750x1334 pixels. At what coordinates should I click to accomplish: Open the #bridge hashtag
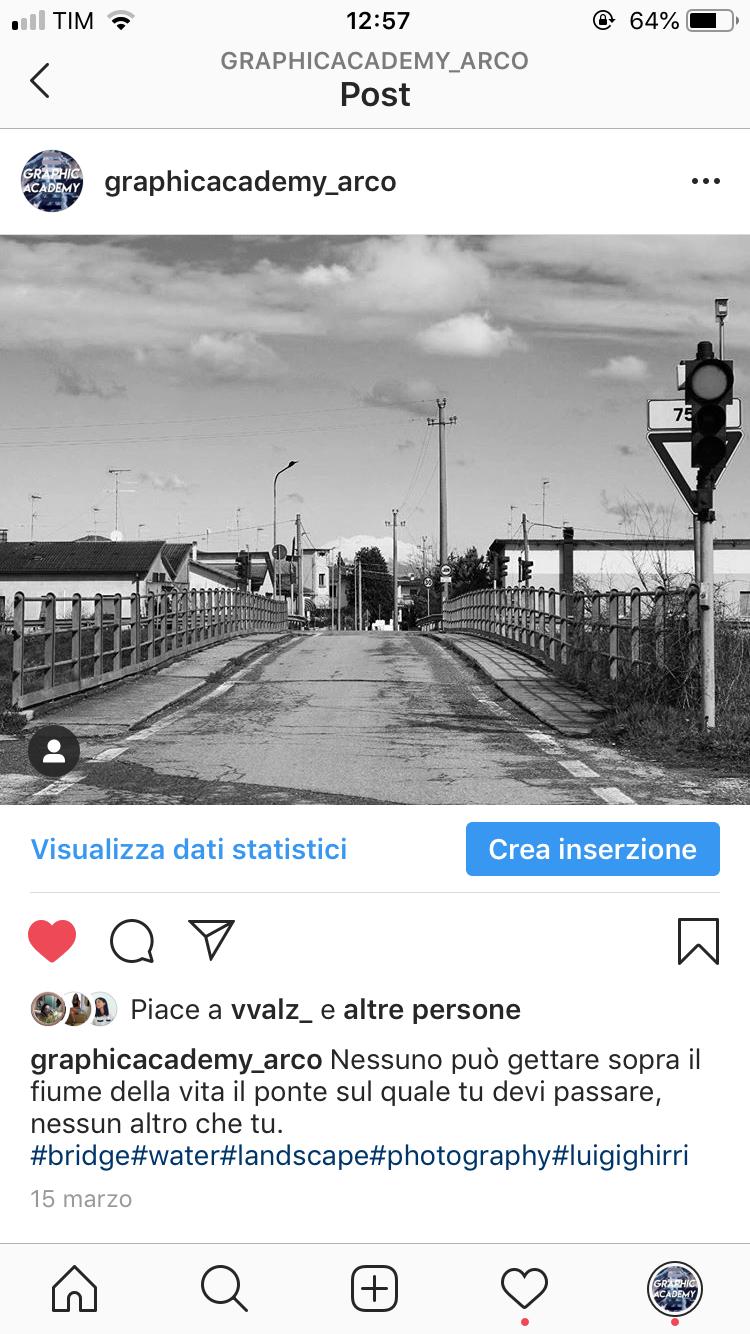click(81, 1155)
